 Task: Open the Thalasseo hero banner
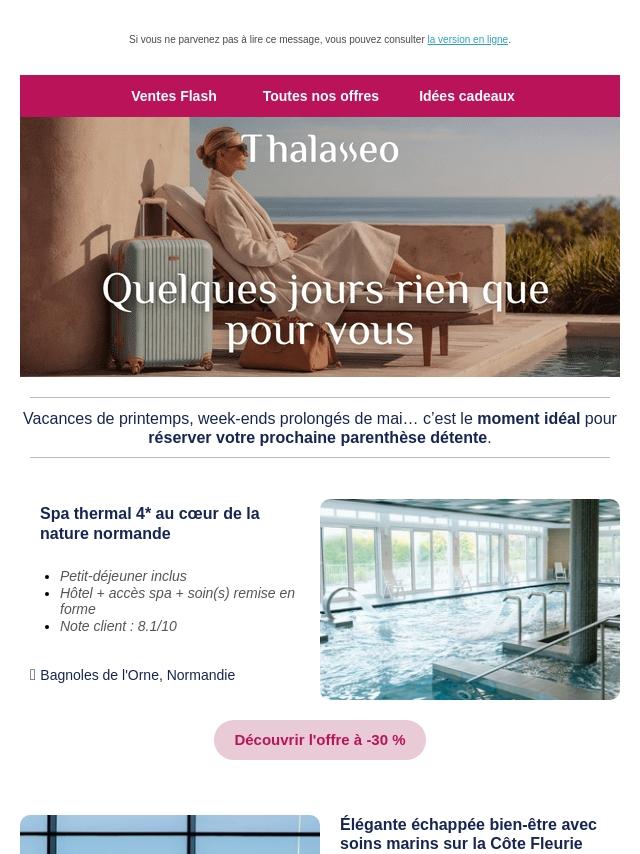[x=320, y=247]
